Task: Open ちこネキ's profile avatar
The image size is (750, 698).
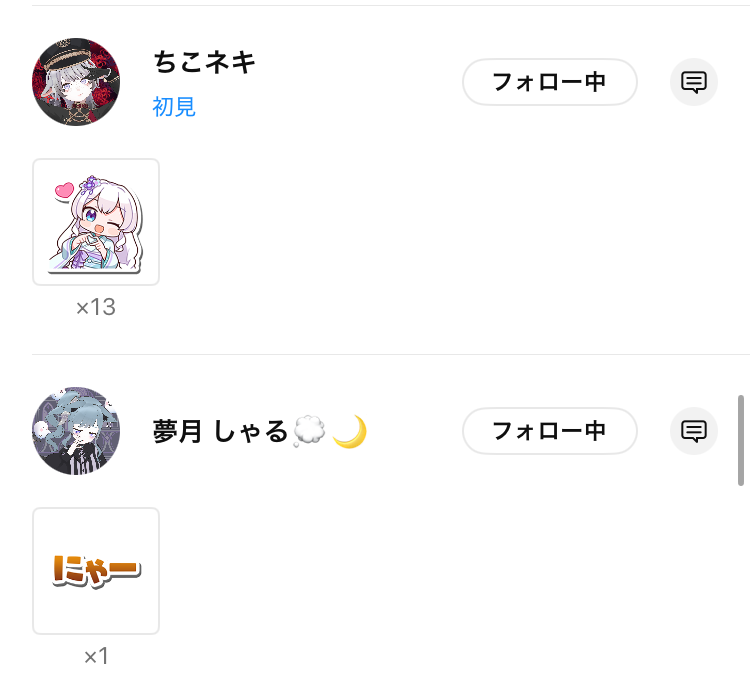Action: point(76,82)
